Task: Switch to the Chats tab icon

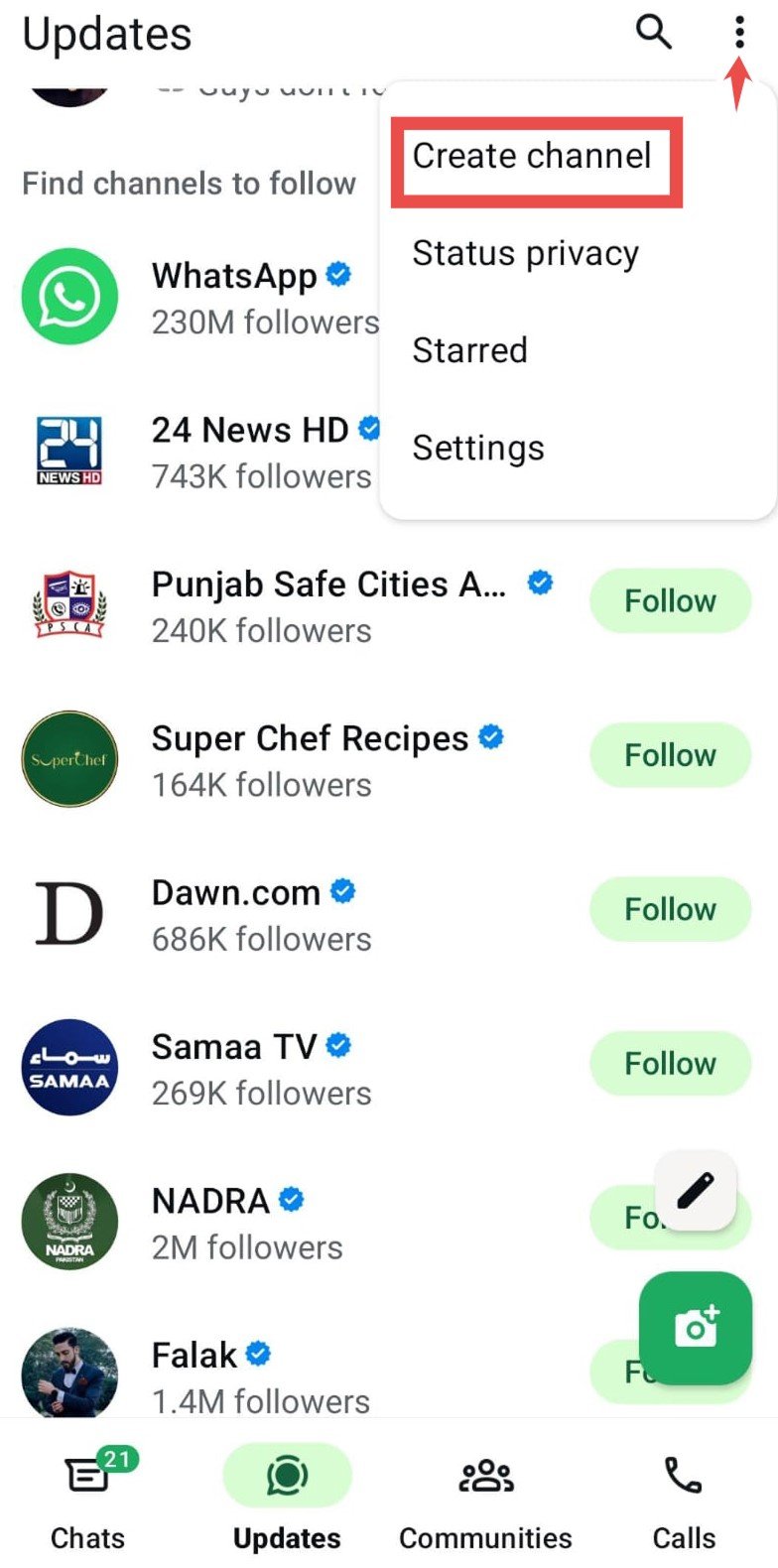Action: click(87, 1476)
